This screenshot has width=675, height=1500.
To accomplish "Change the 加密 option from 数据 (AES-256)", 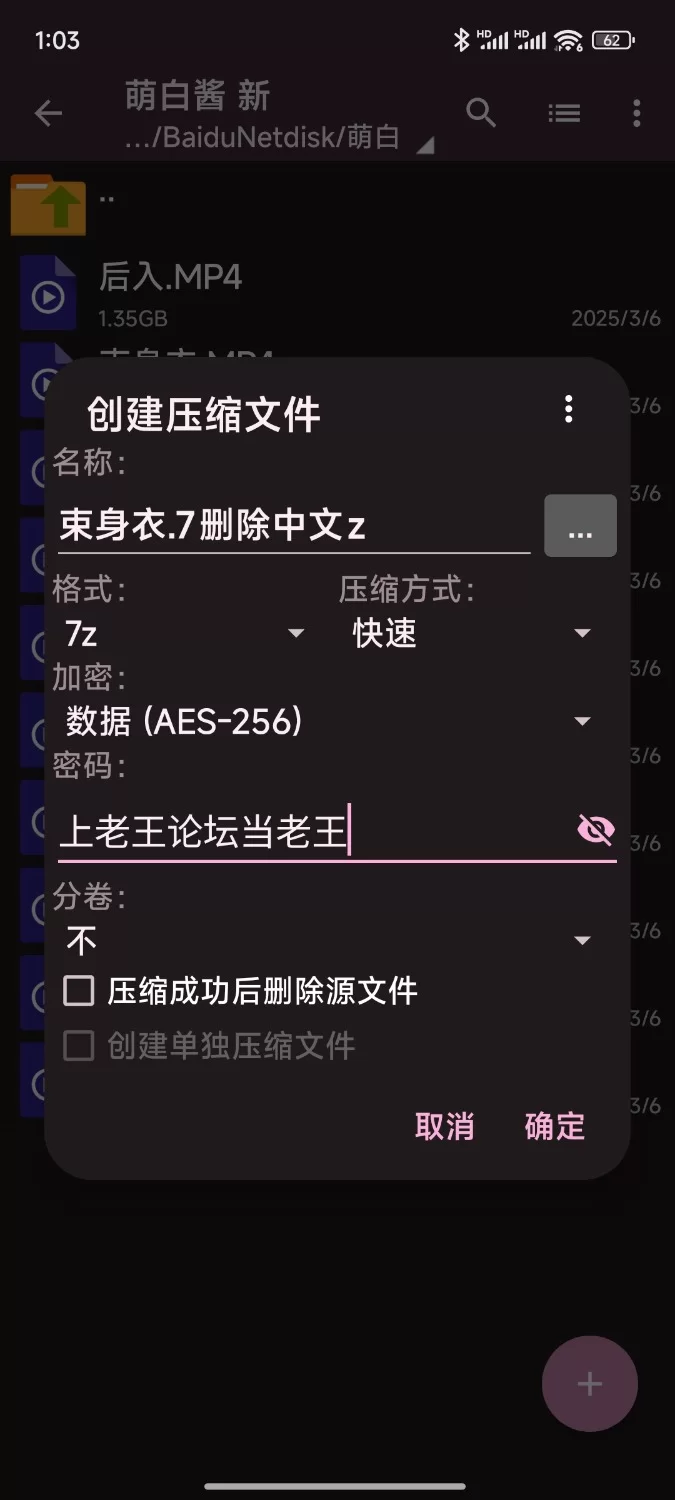I will tap(328, 721).
